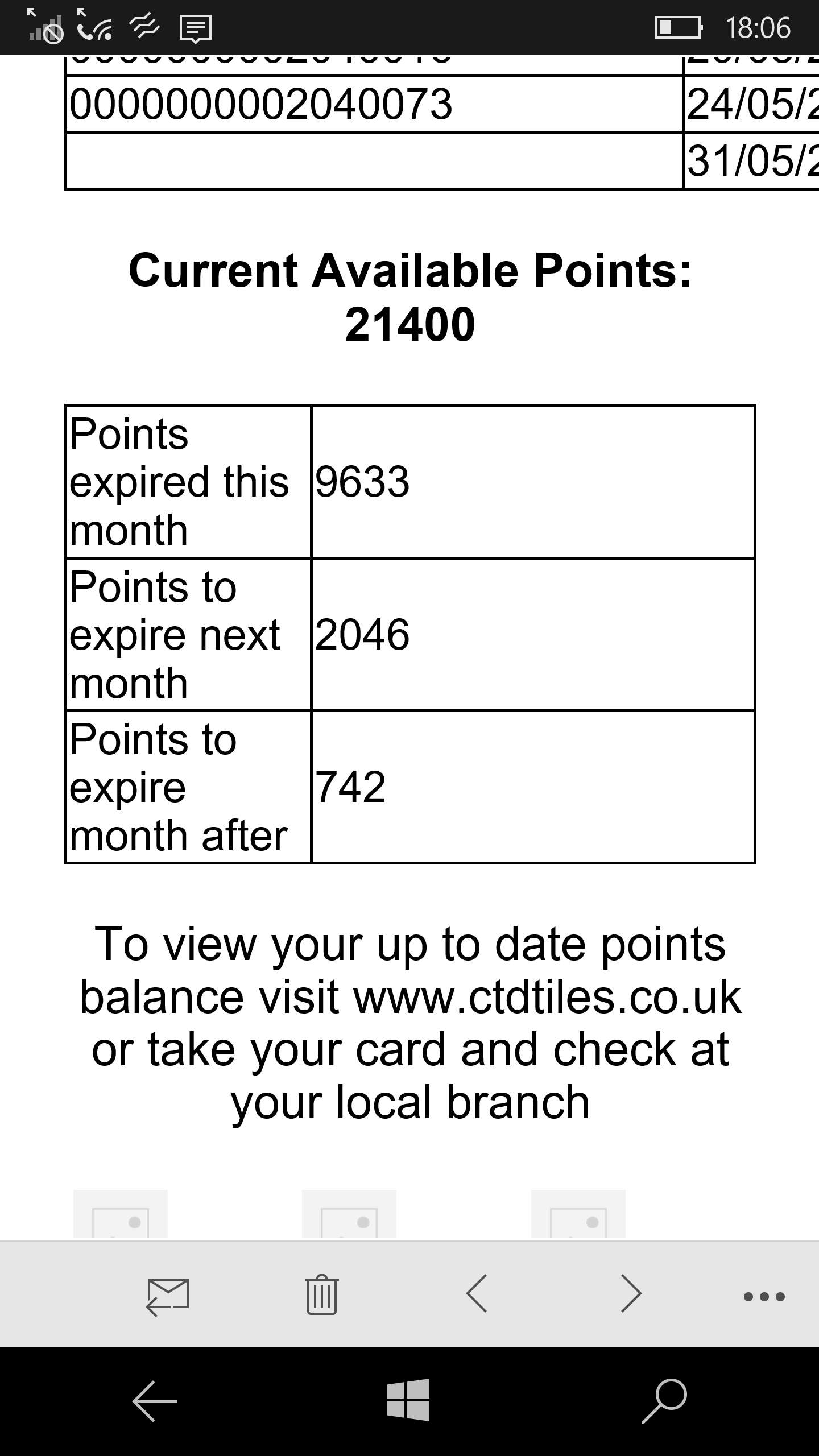Go to the previous email
Image resolution: width=819 pixels, height=1456 pixels.
click(477, 1294)
